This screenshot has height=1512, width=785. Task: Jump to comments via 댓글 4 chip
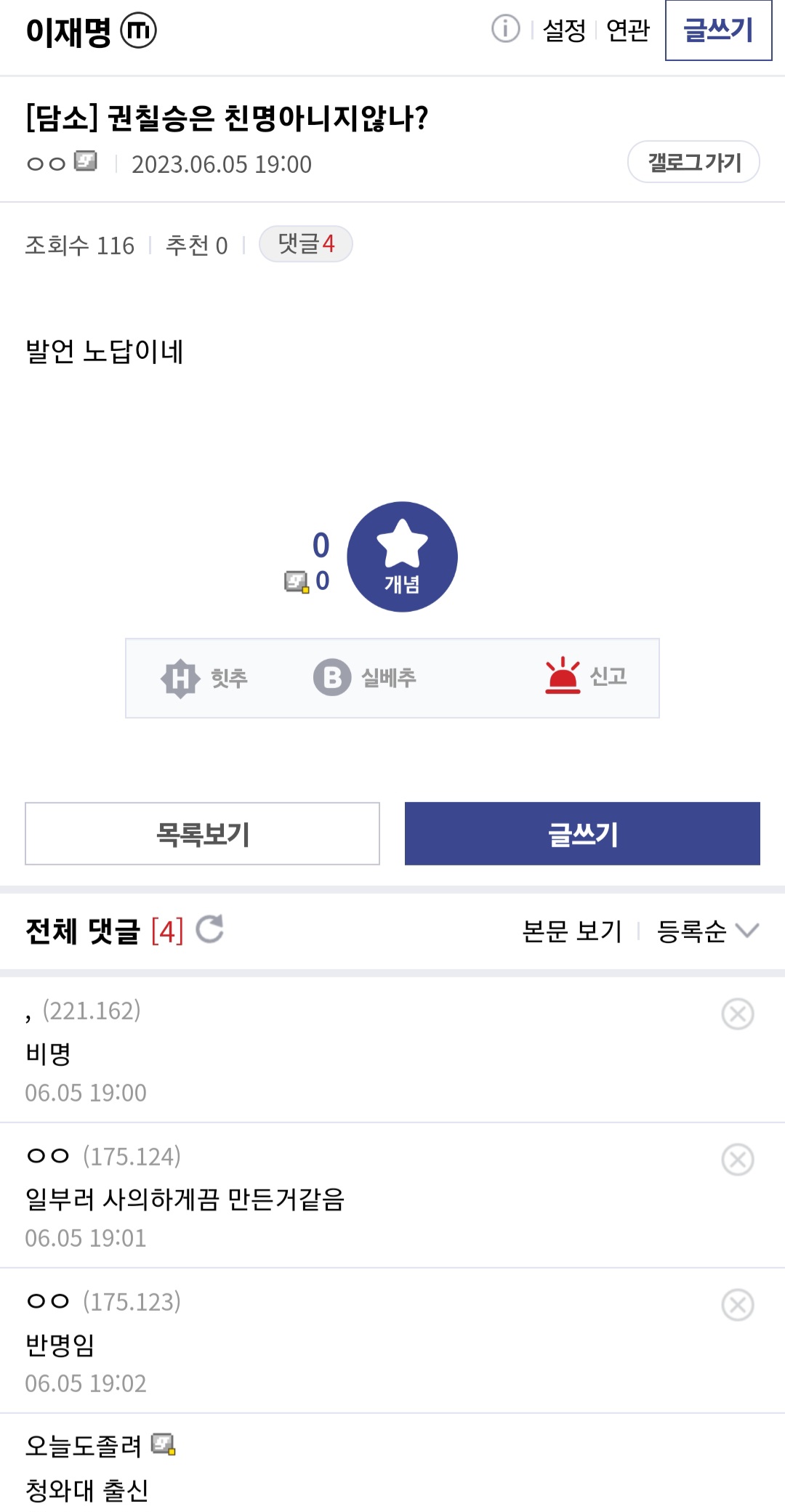click(x=306, y=243)
